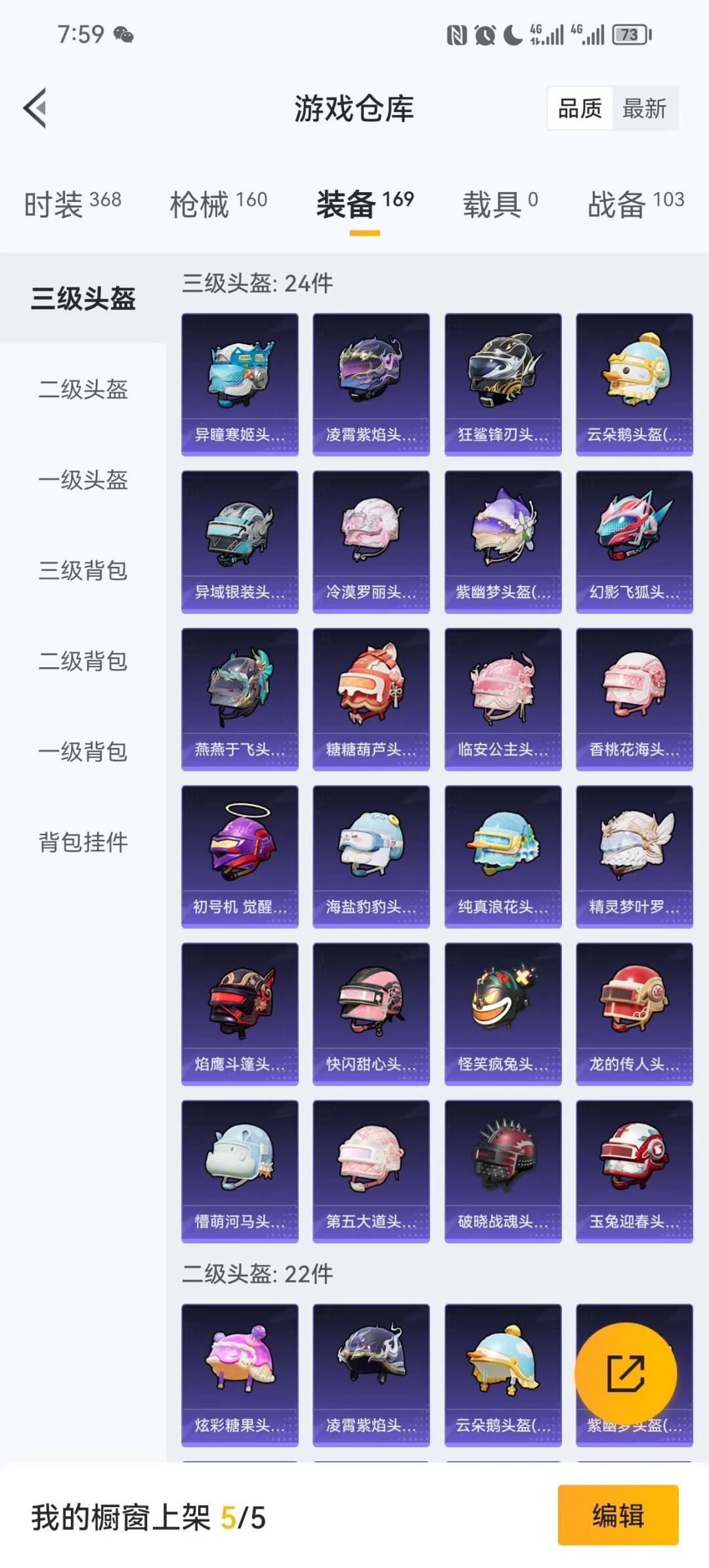Viewport: 709px width, 1568px height.
Task: View the 快闪甜心头 helmet thumbnail
Action: tap(371, 1014)
